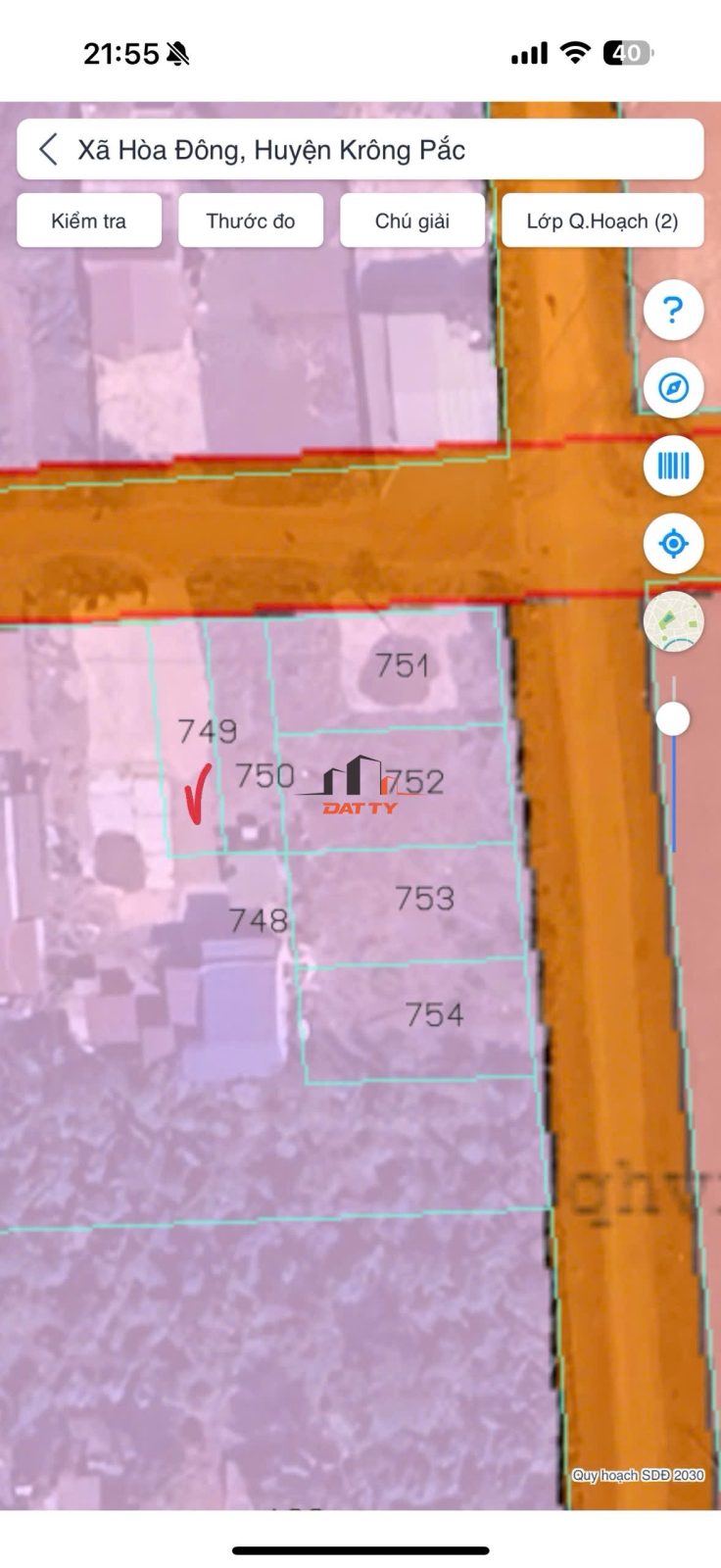The height and width of the screenshot is (1568, 721).
Task: Center map on my location
Action: tap(673, 543)
